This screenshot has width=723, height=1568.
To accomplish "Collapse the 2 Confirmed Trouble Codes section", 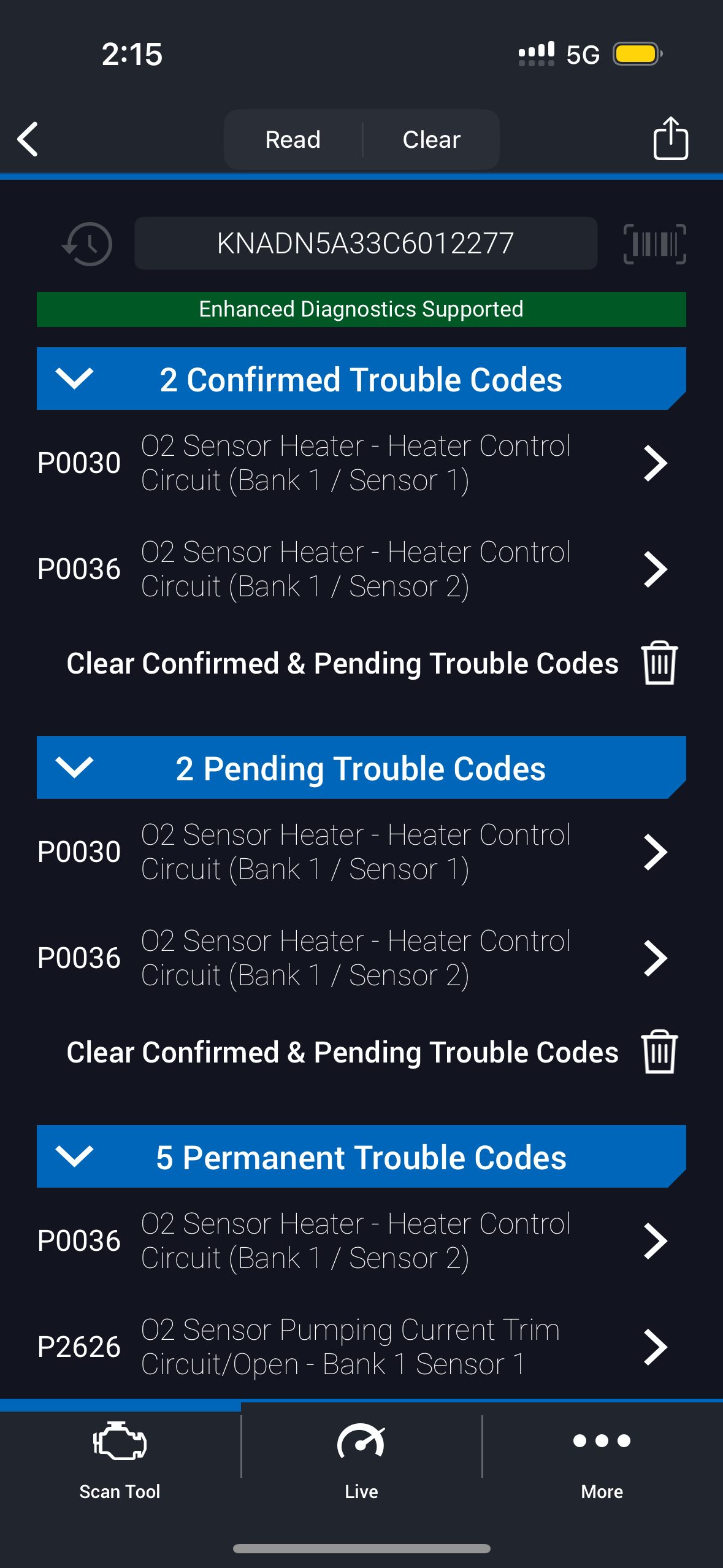I will tap(74, 379).
